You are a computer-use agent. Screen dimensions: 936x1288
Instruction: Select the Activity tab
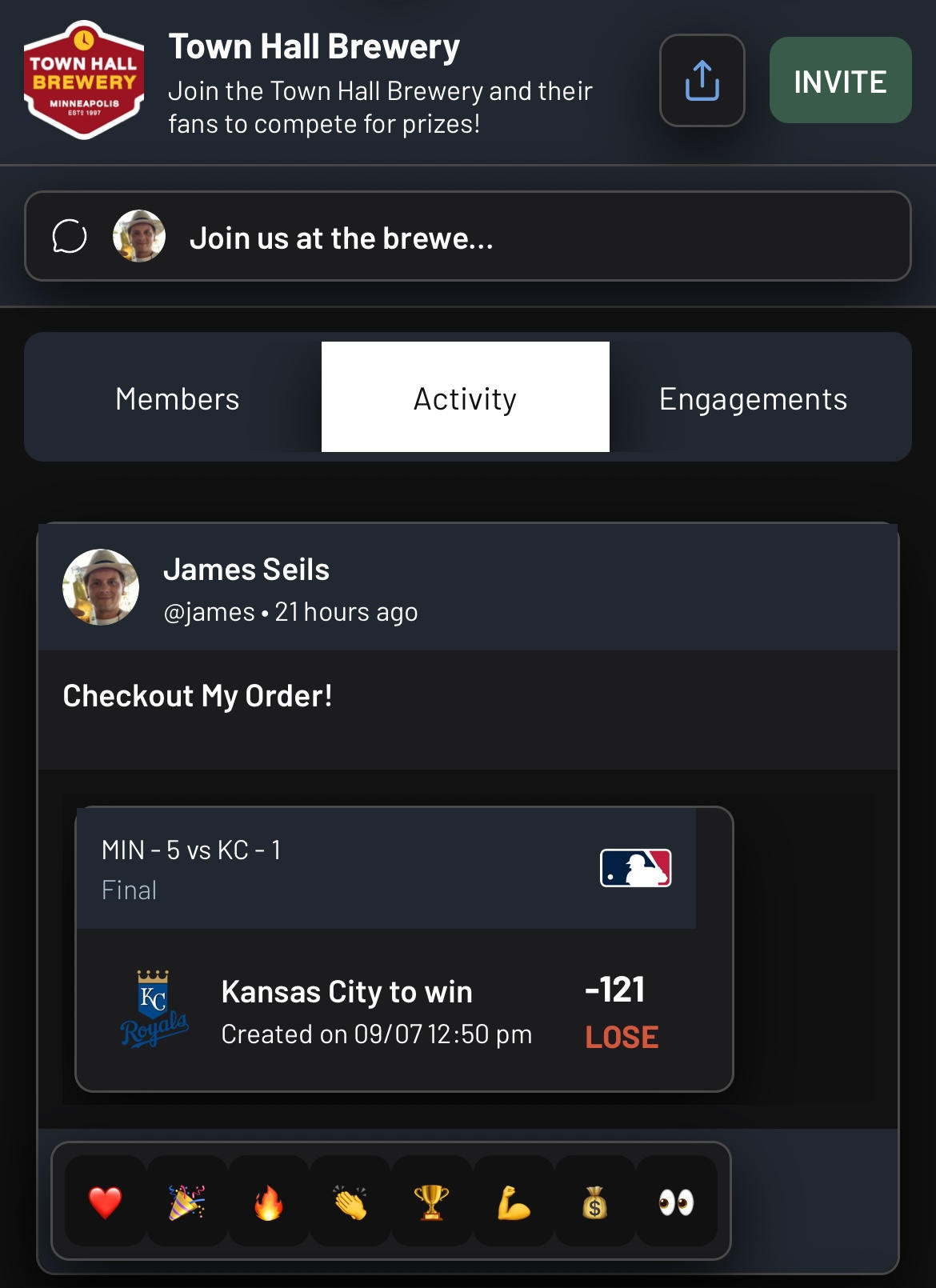click(x=465, y=398)
